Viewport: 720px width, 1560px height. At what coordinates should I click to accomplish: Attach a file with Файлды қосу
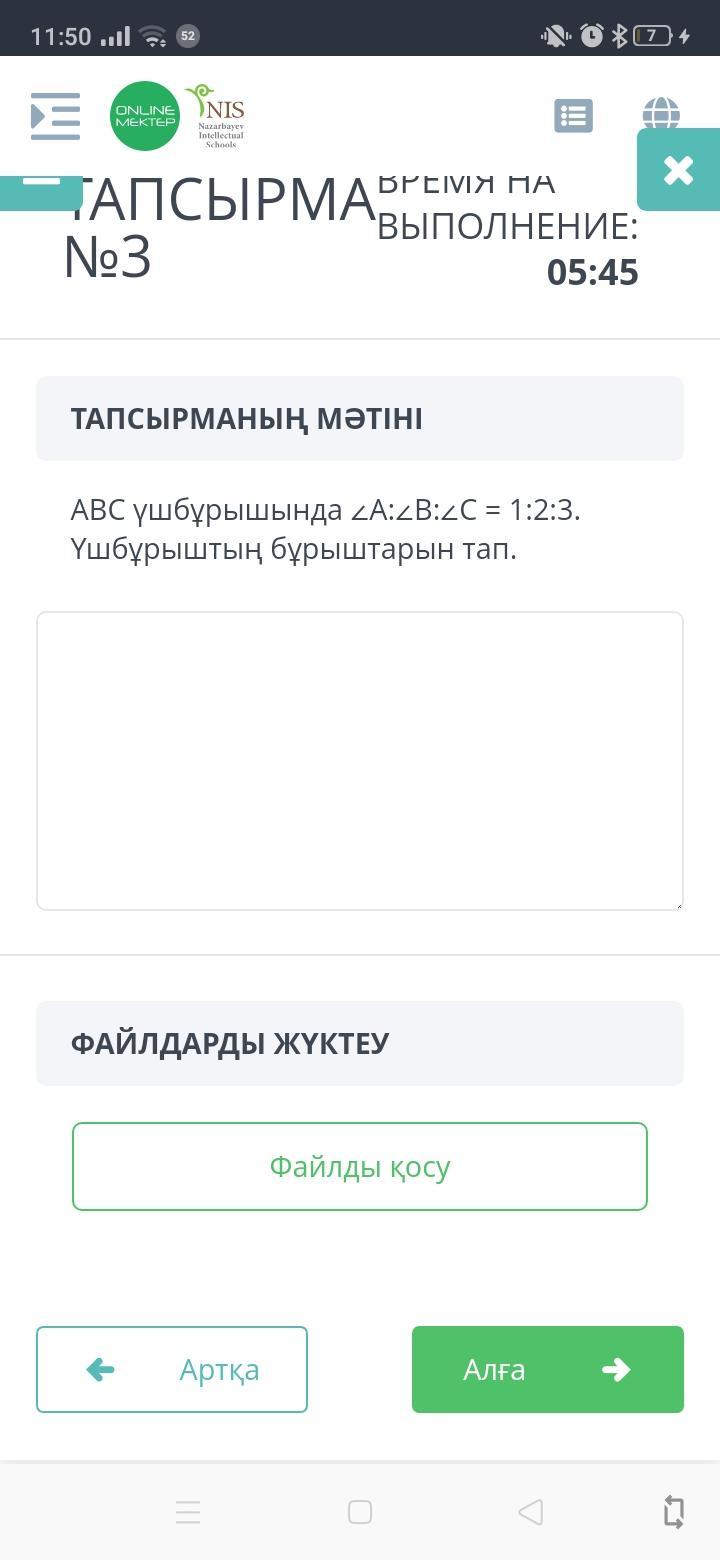[360, 1166]
